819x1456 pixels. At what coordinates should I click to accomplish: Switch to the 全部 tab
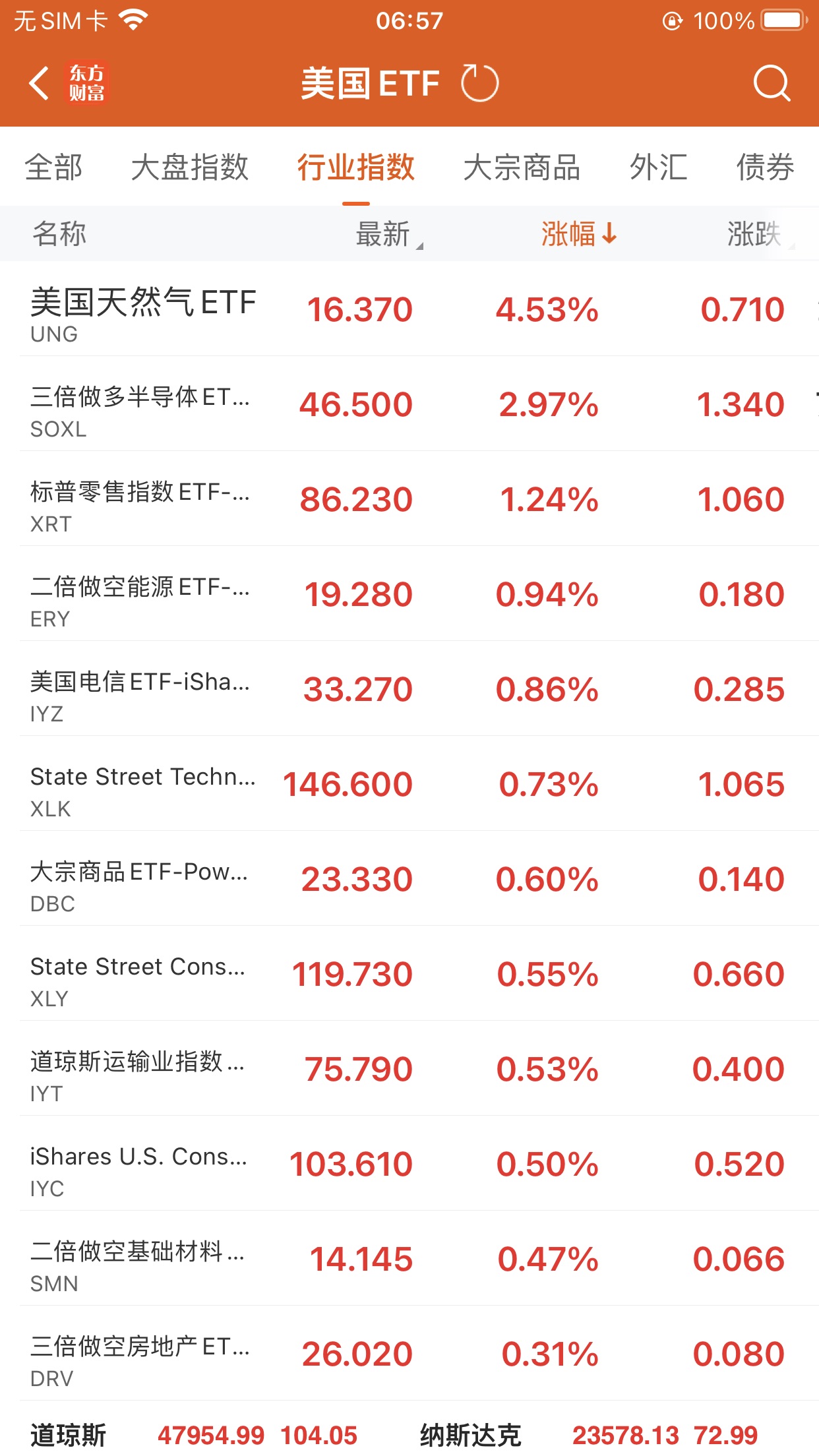click(x=53, y=167)
